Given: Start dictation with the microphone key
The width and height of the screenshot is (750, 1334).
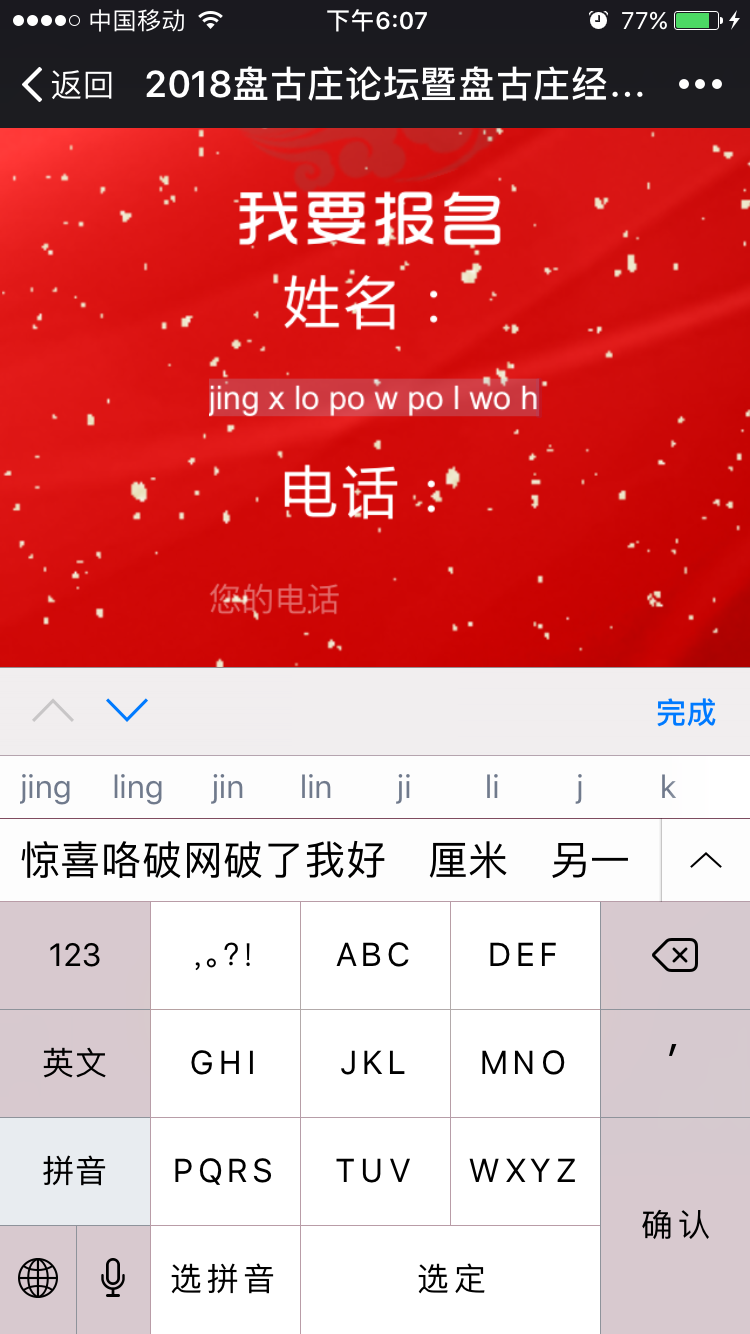Looking at the screenshot, I should pyautogui.click(x=113, y=1279).
